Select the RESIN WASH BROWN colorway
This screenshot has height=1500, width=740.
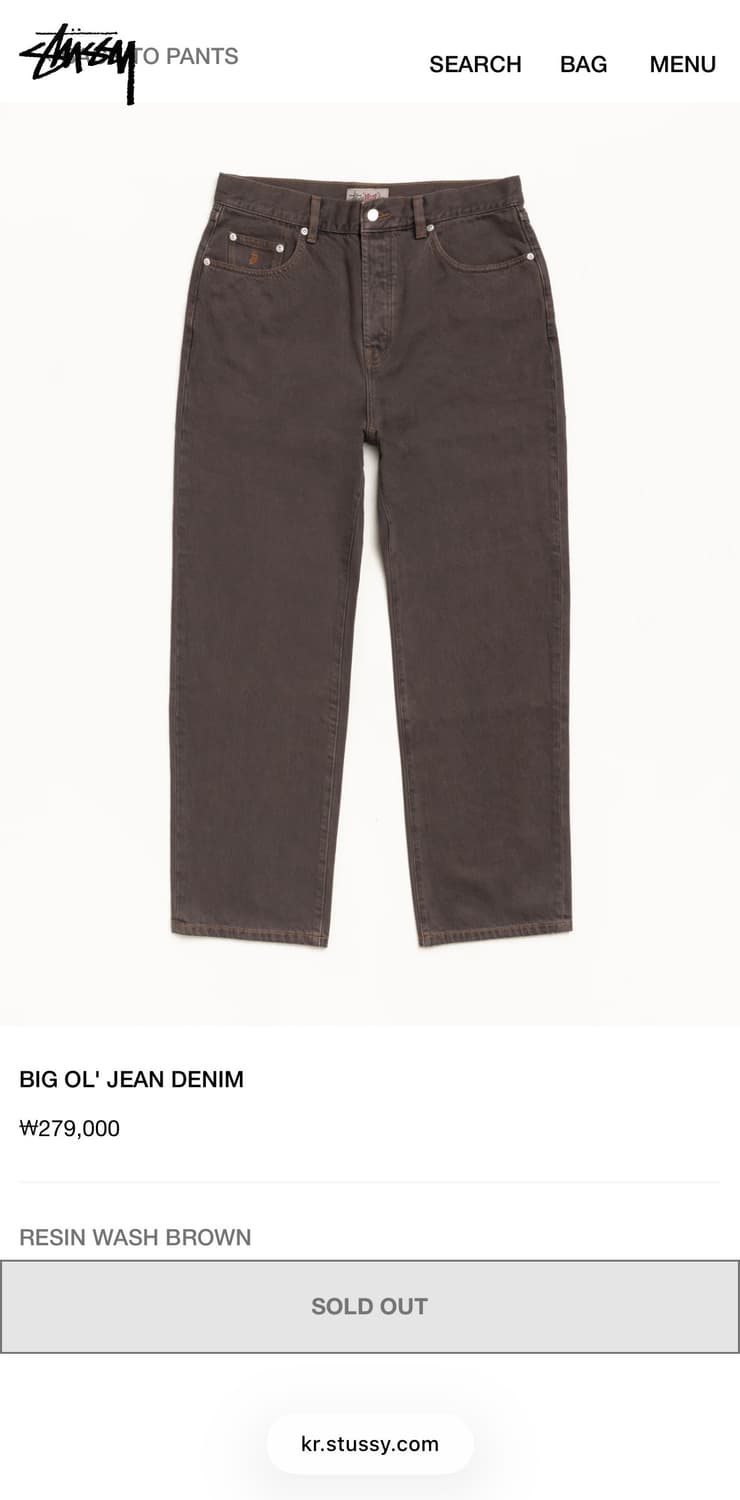pos(134,1237)
